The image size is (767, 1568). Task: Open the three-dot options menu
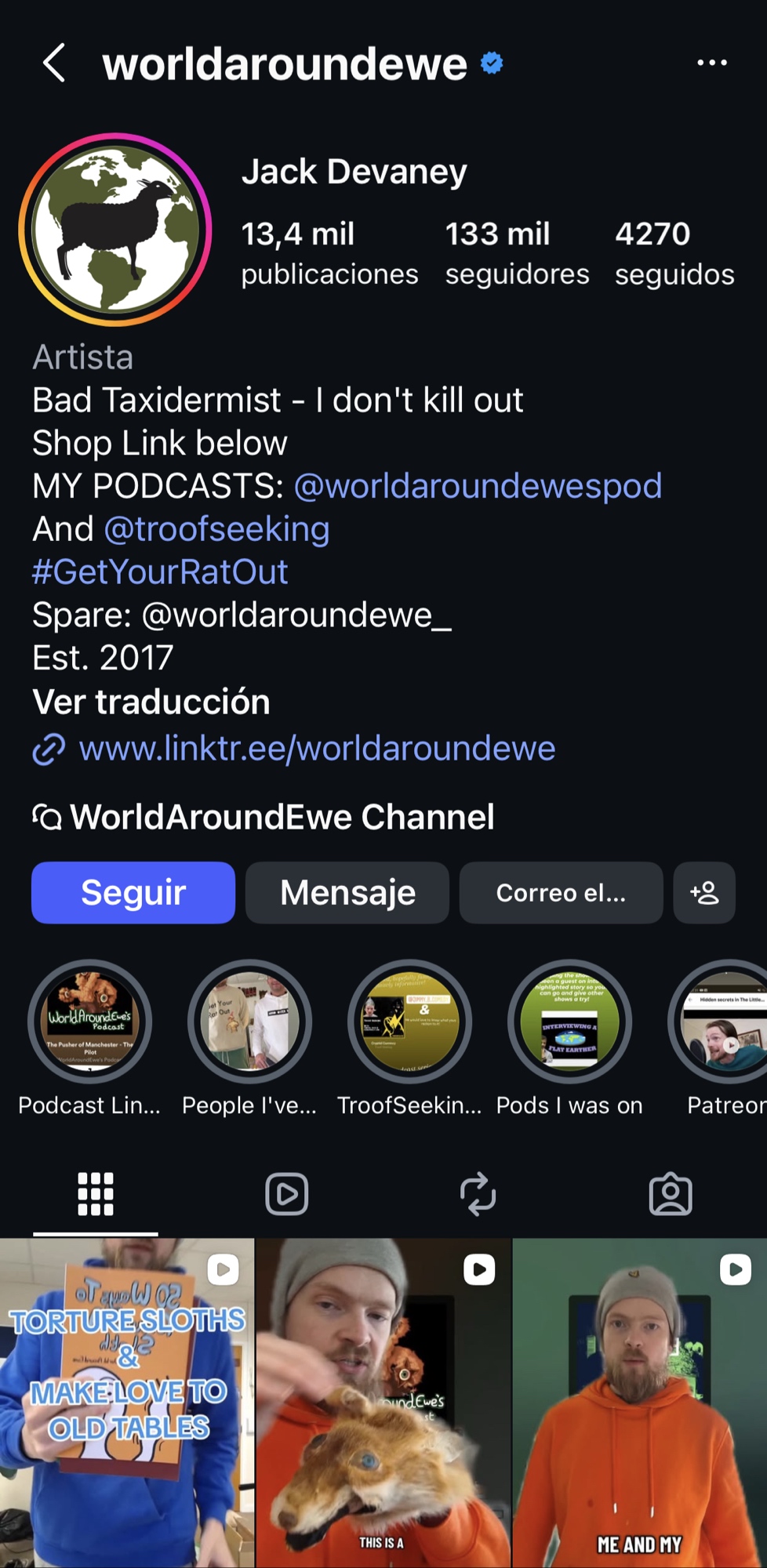coord(711,63)
